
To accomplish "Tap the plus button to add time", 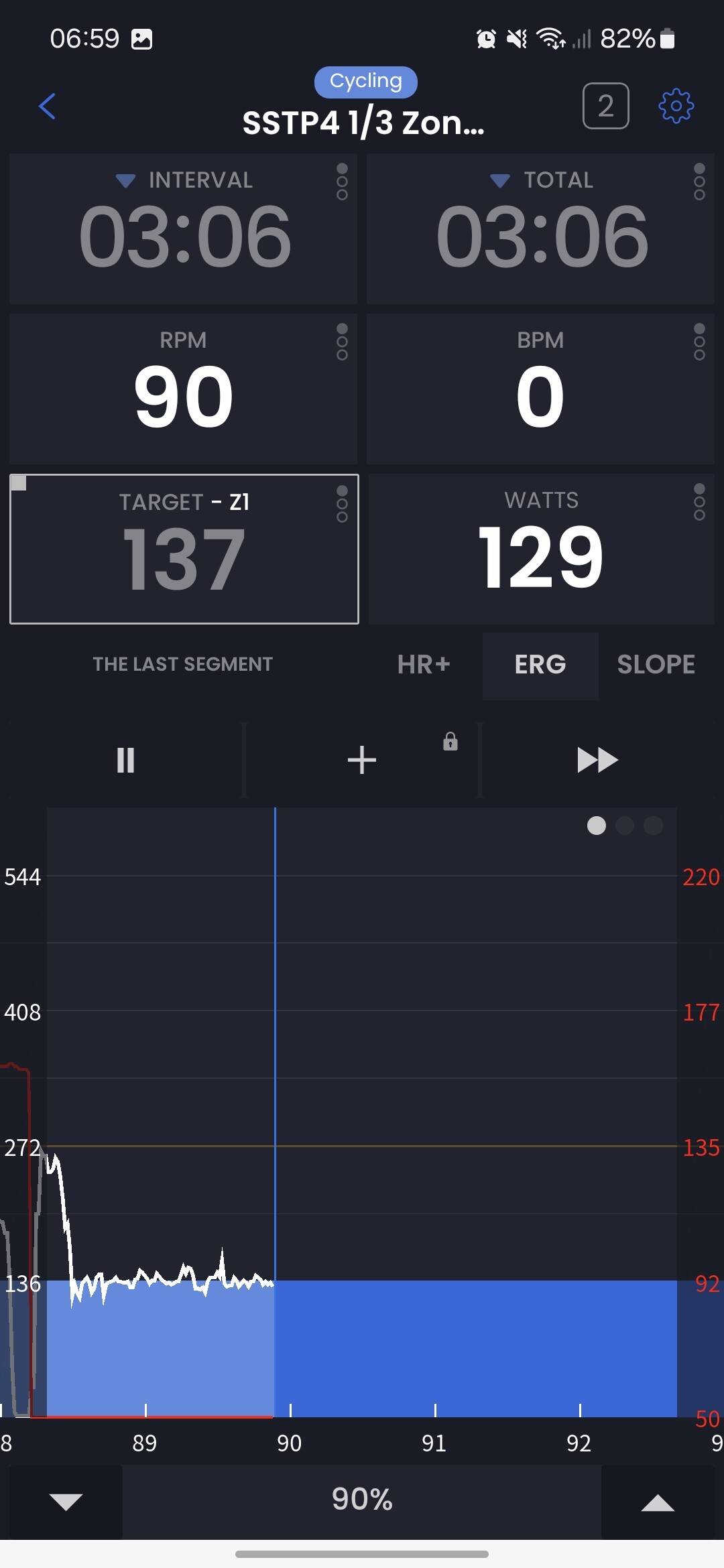I will tap(362, 760).
